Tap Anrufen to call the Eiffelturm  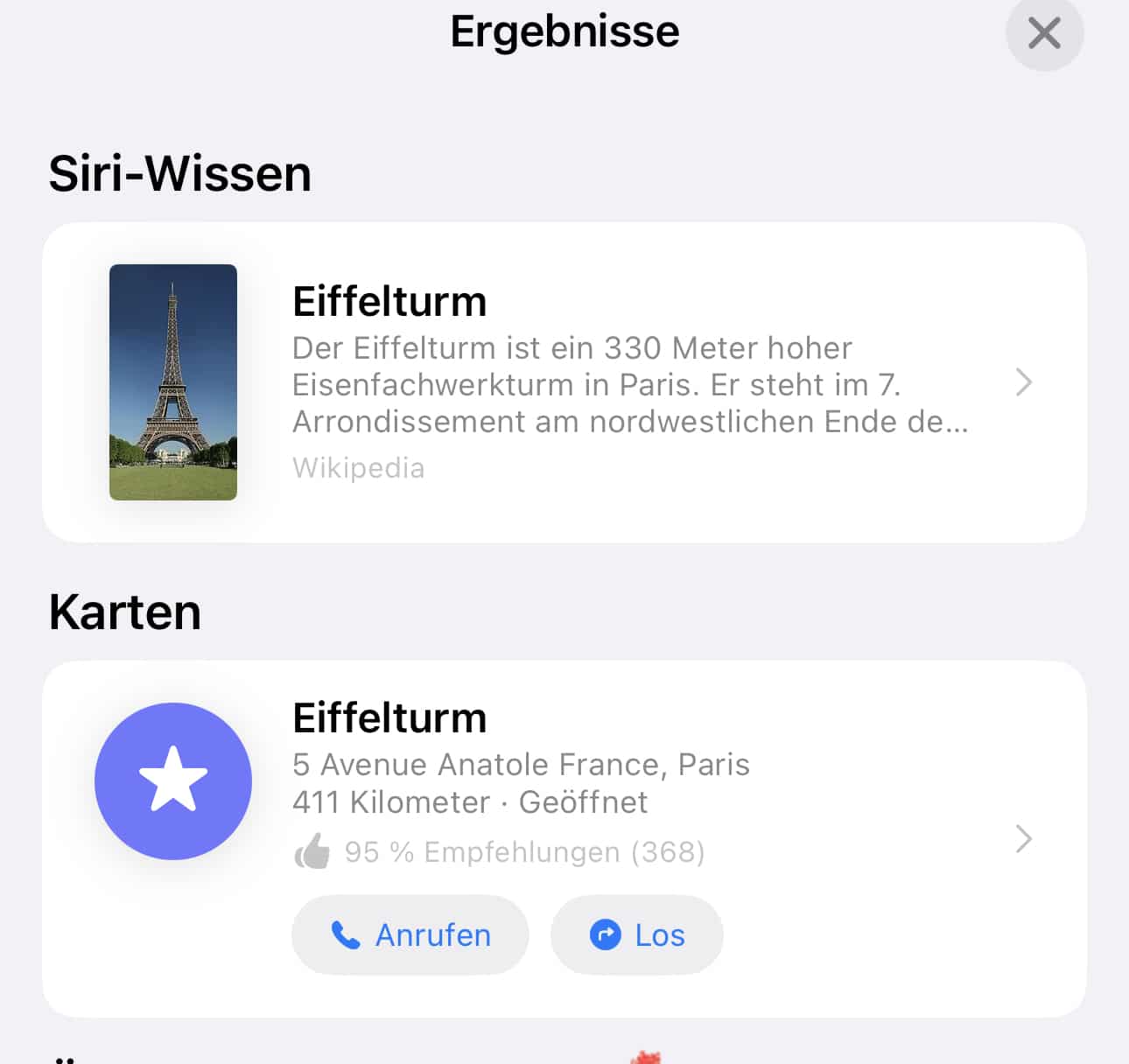tap(410, 934)
